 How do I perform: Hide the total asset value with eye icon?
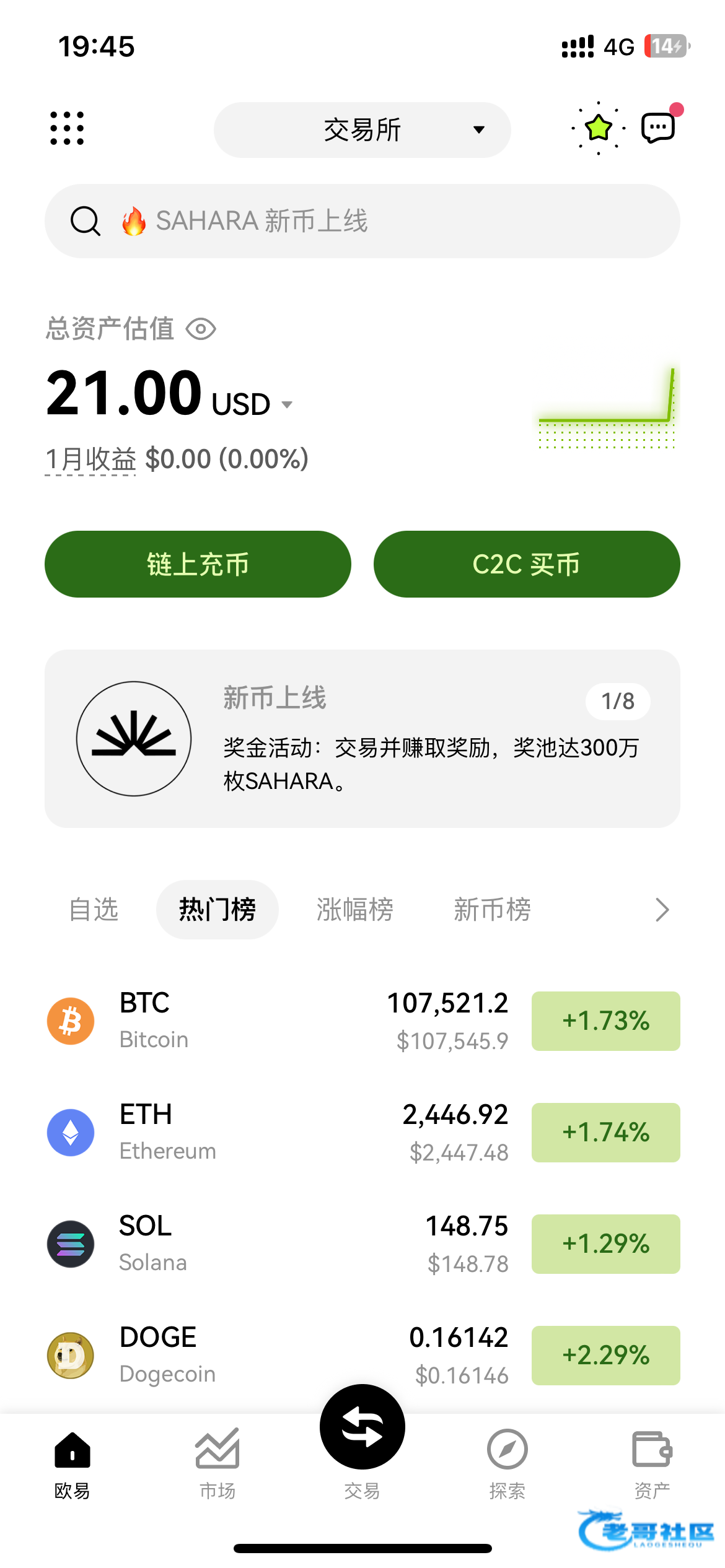click(201, 329)
